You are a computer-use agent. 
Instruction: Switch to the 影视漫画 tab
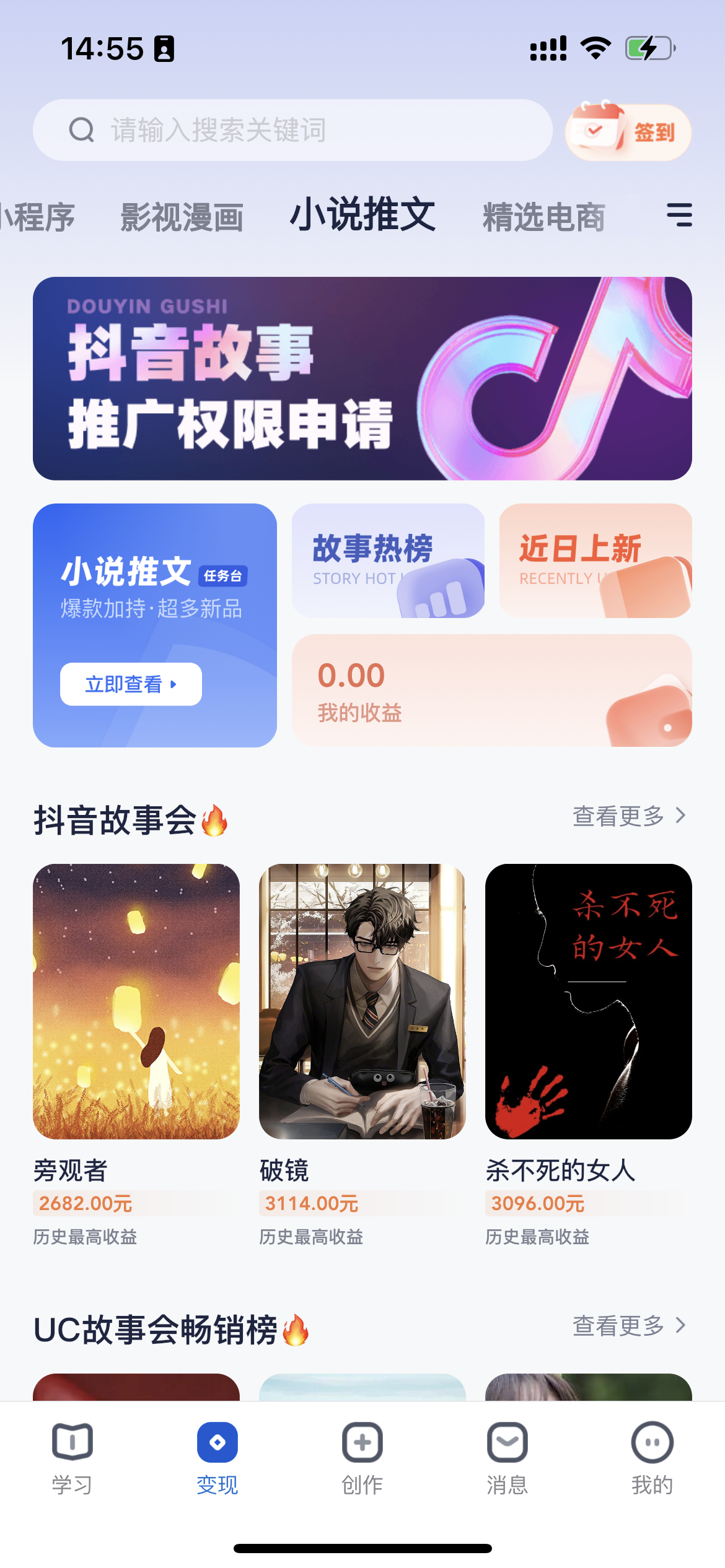182,217
